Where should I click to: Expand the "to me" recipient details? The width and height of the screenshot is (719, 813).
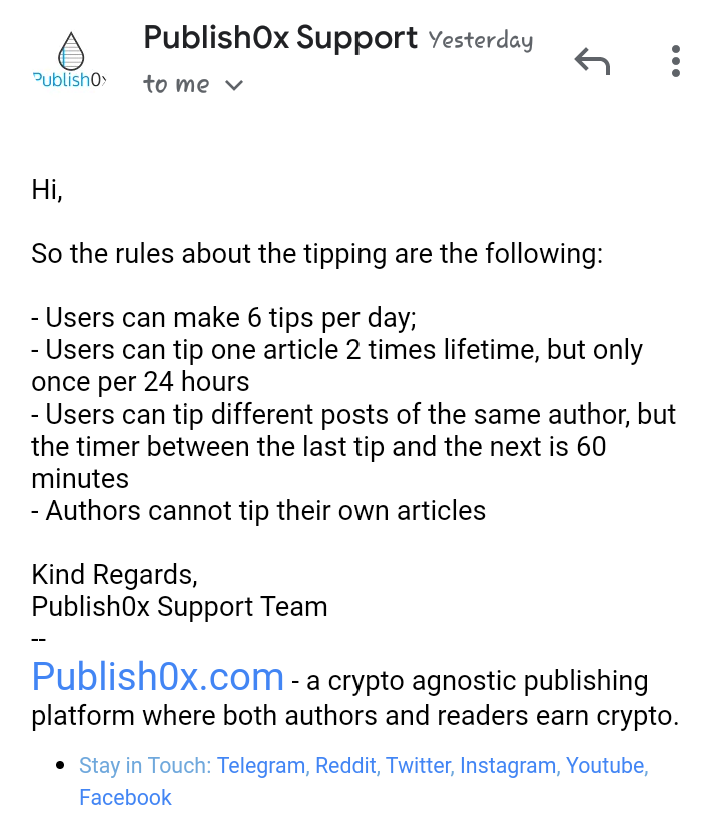pyautogui.click(x=233, y=86)
